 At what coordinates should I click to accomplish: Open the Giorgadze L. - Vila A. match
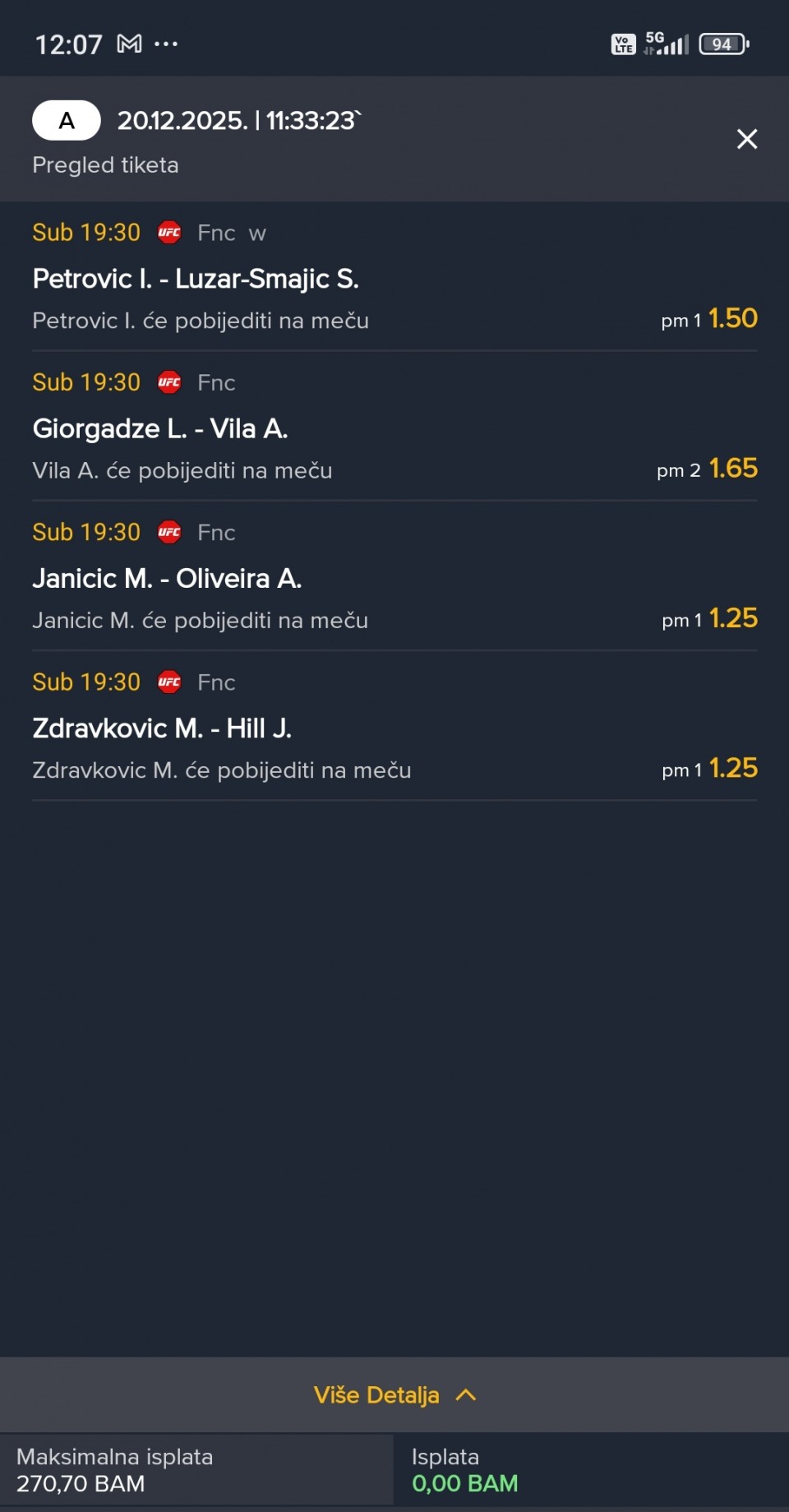(x=160, y=429)
